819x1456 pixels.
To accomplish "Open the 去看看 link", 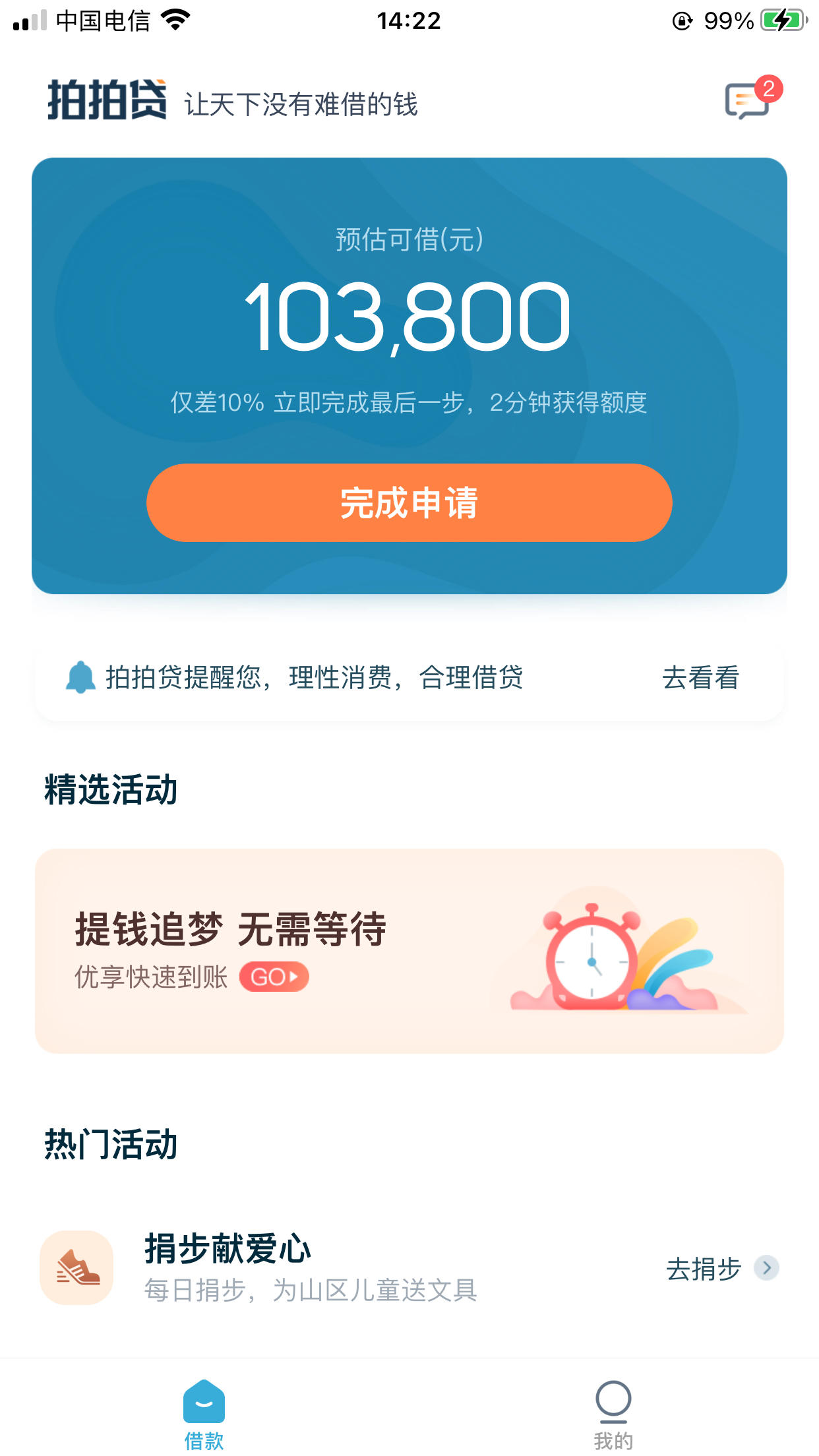I will coord(701,677).
